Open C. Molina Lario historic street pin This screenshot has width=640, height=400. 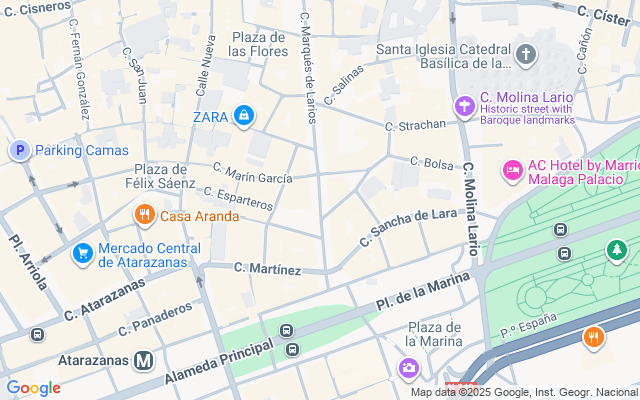coord(464,106)
